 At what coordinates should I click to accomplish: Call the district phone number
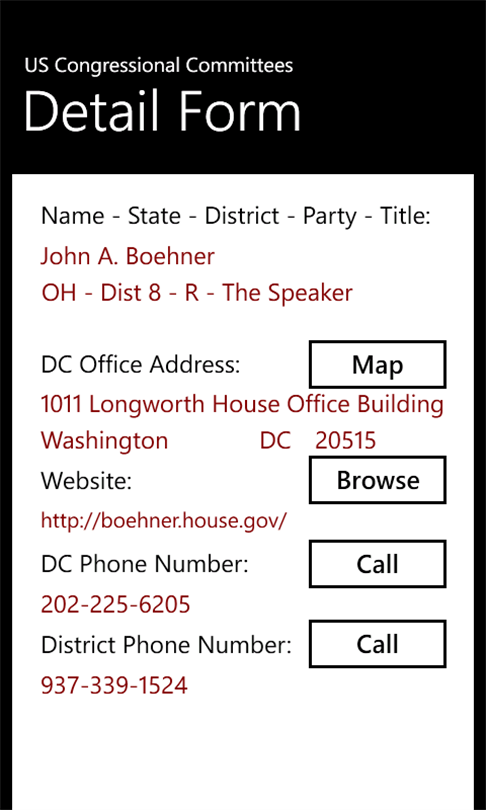coord(378,644)
